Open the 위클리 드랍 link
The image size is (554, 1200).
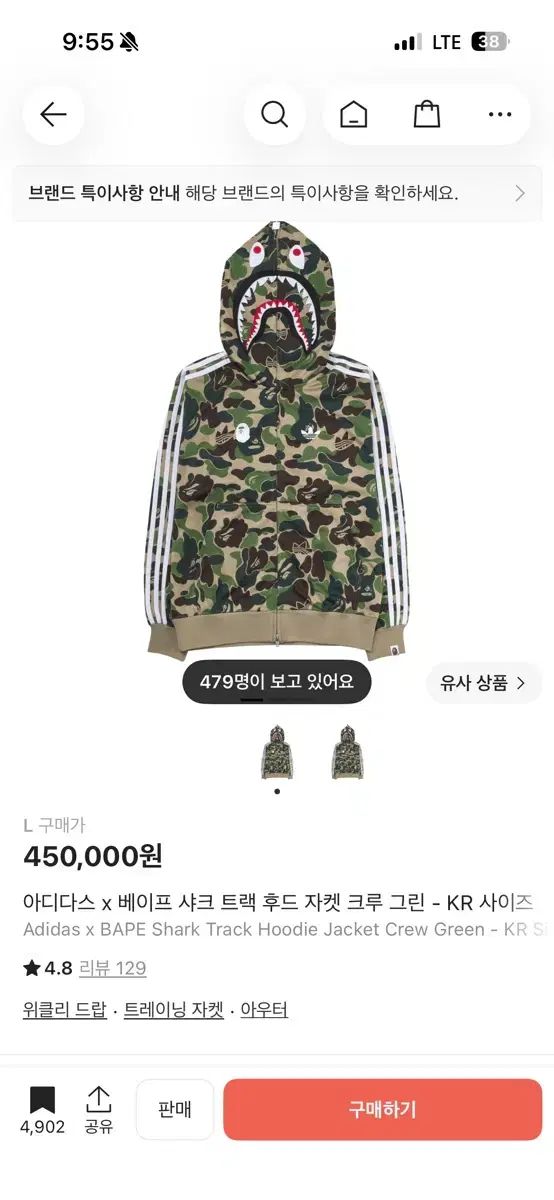coord(64,1010)
